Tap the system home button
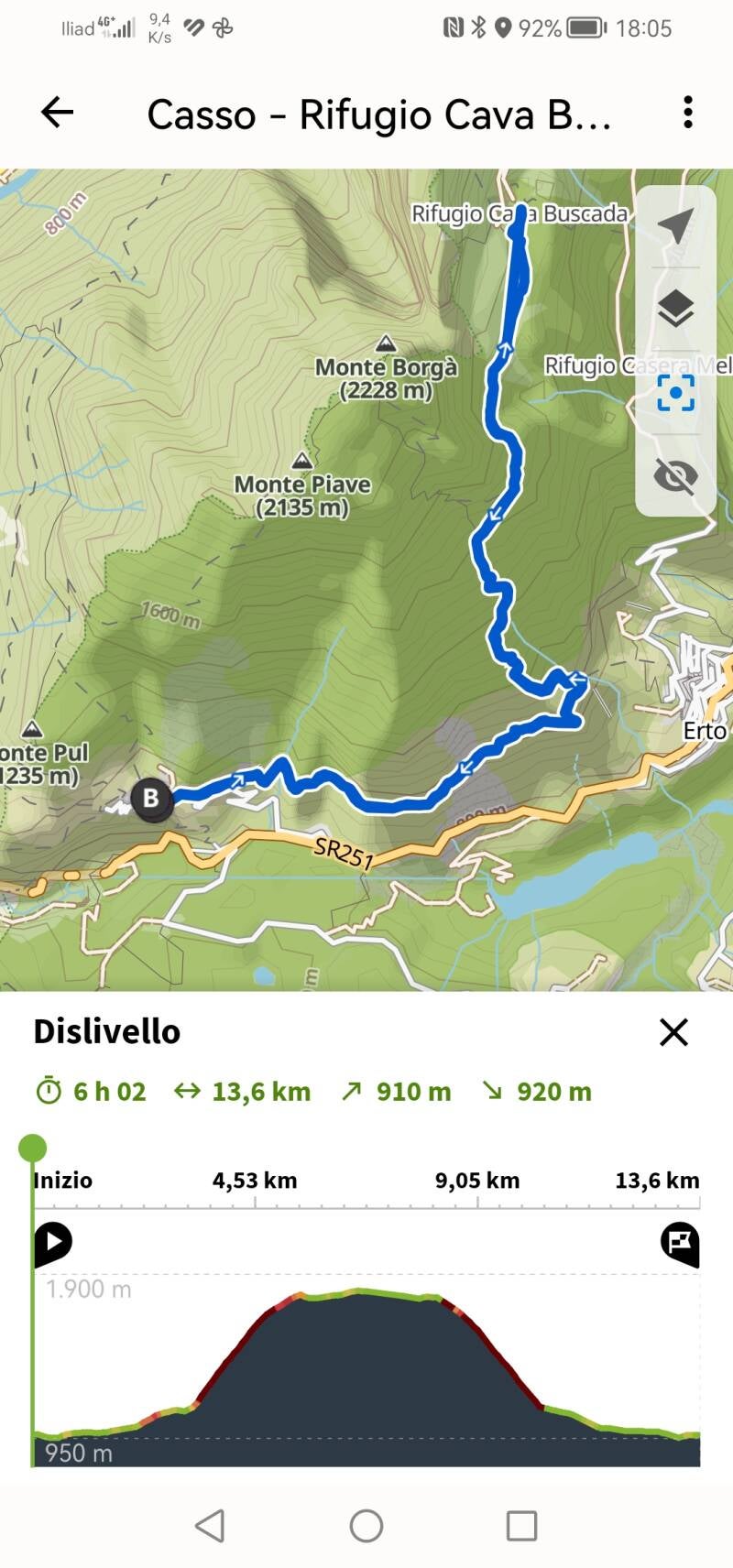Viewport: 733px width, 1568px height. pyautogui.click(x=366, y=1526)
